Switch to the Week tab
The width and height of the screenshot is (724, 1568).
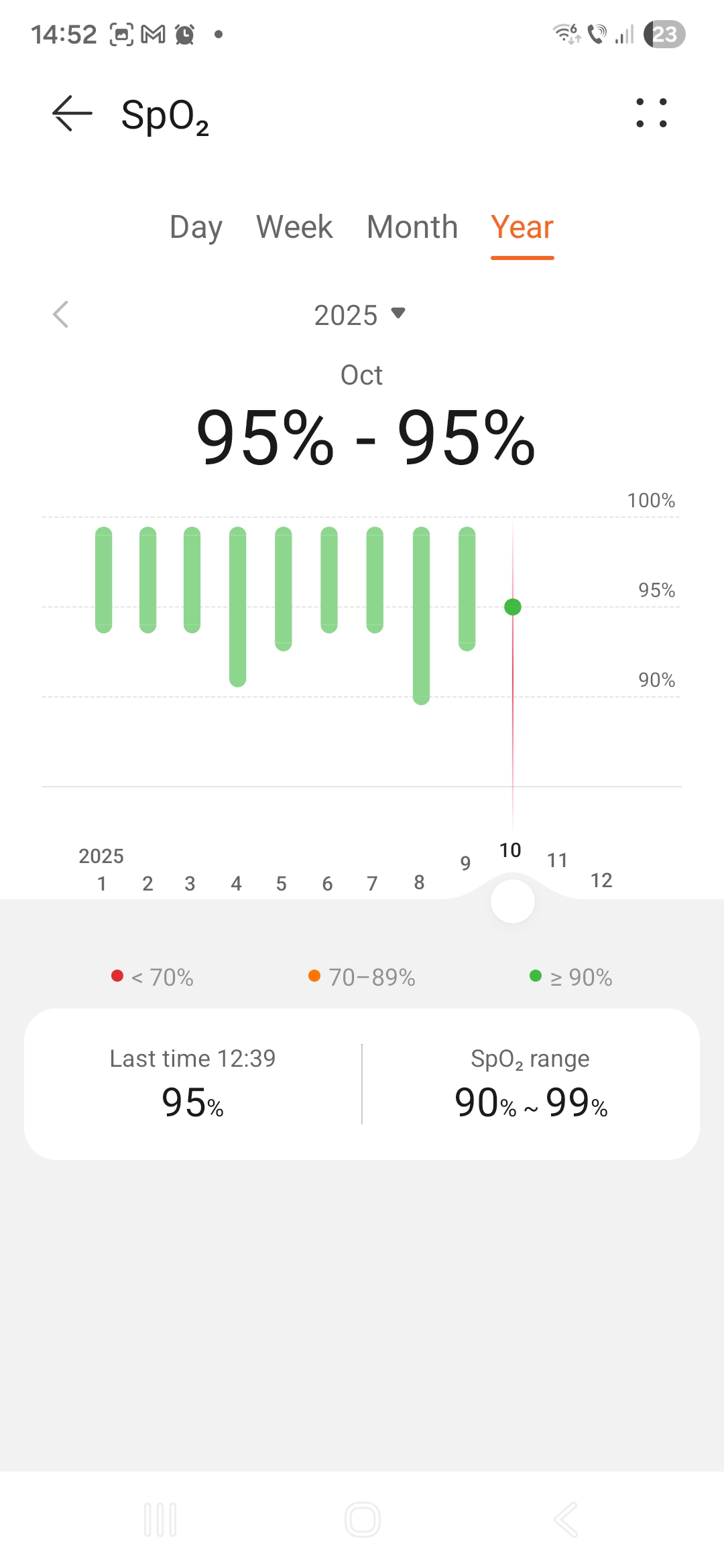click(294, 227)
